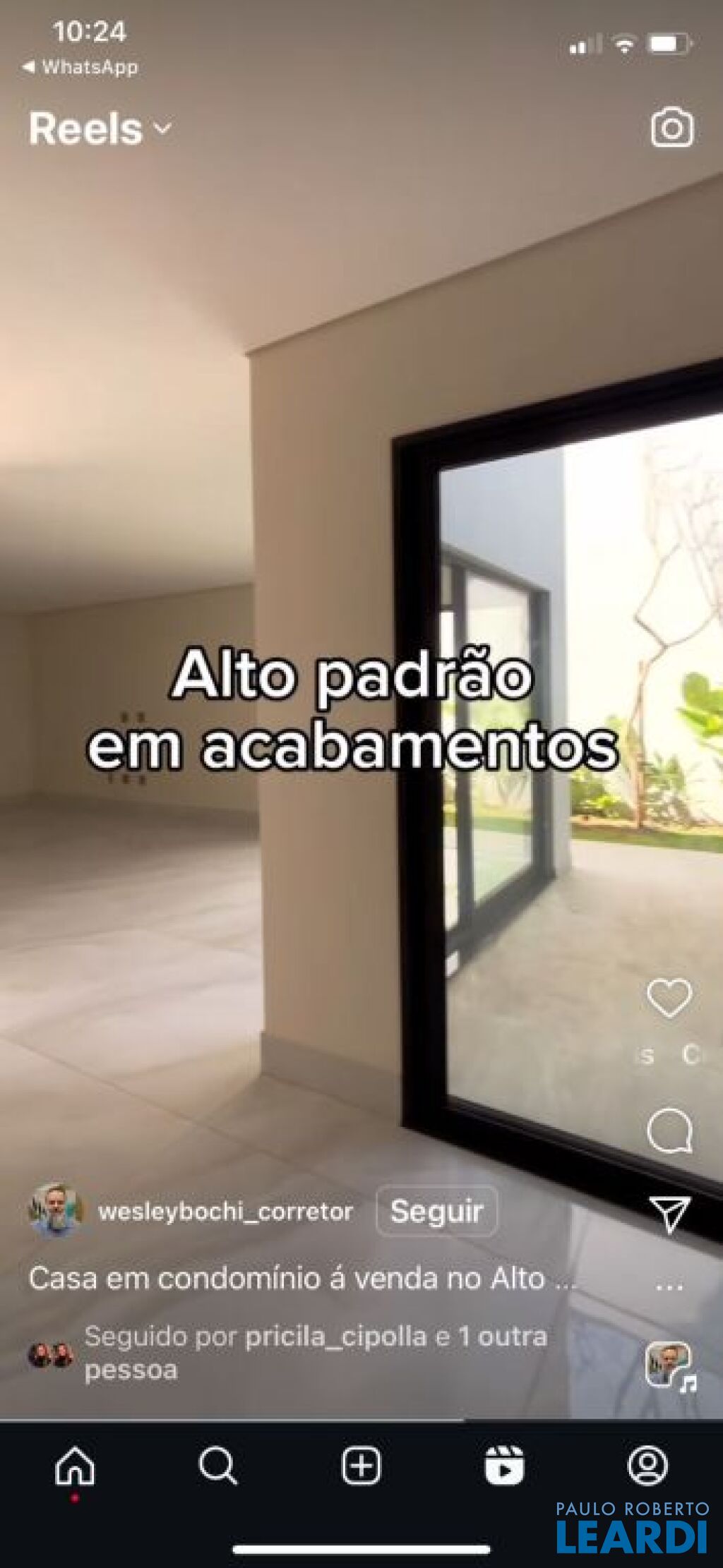Screen dimensions: 723x1568
Task: Open the camera to create a reel
Action: 671,128
